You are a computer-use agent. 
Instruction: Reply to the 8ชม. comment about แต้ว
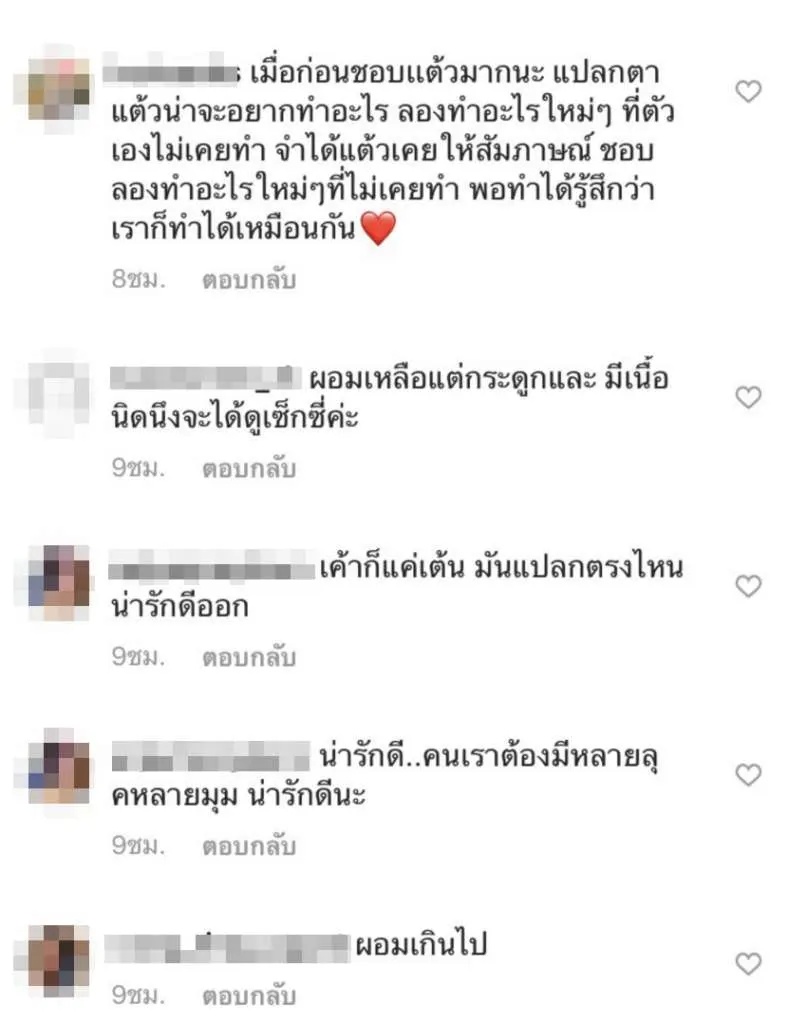coord(249,280)
